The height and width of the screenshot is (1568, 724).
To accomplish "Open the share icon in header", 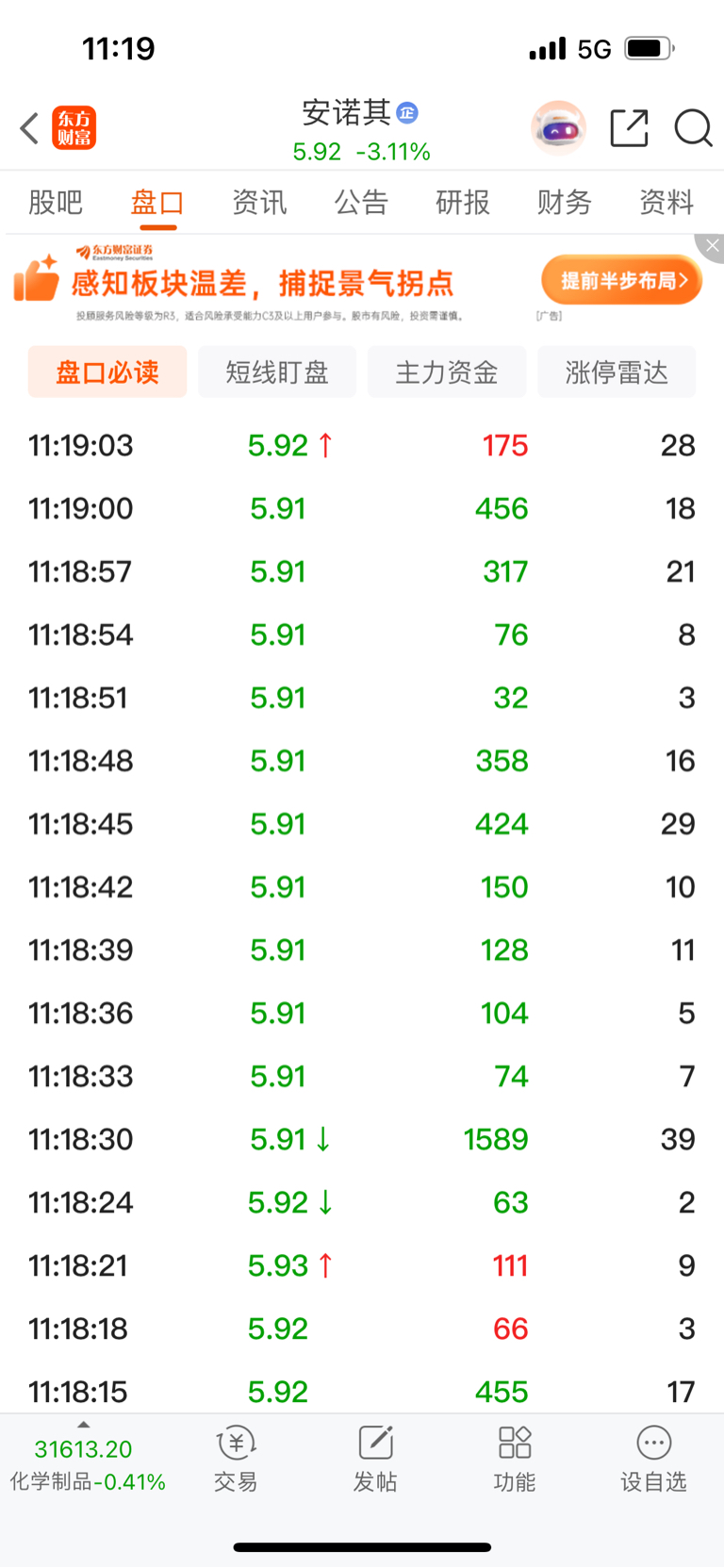I will (629, 128).
